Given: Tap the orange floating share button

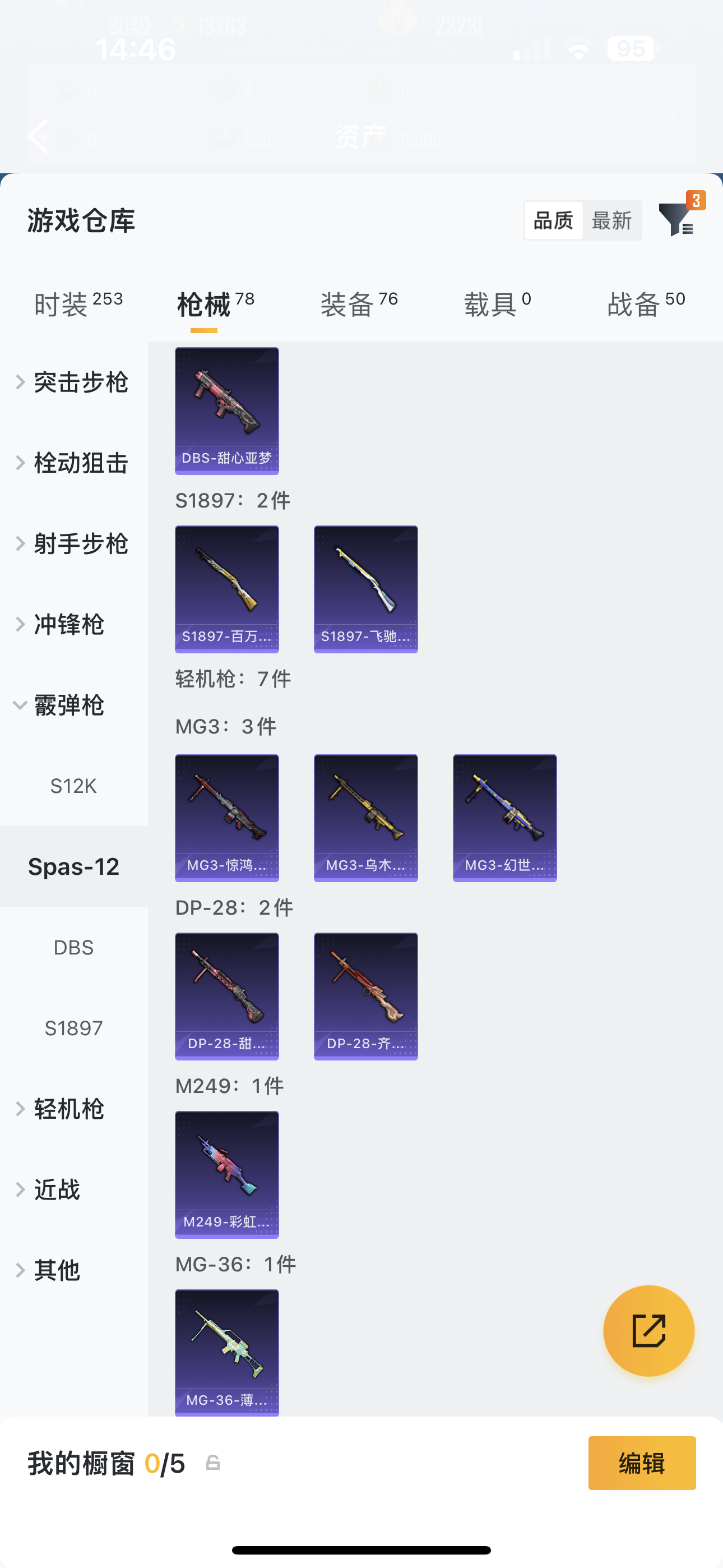Looking at the screenshot, I should pos(648,1331).
